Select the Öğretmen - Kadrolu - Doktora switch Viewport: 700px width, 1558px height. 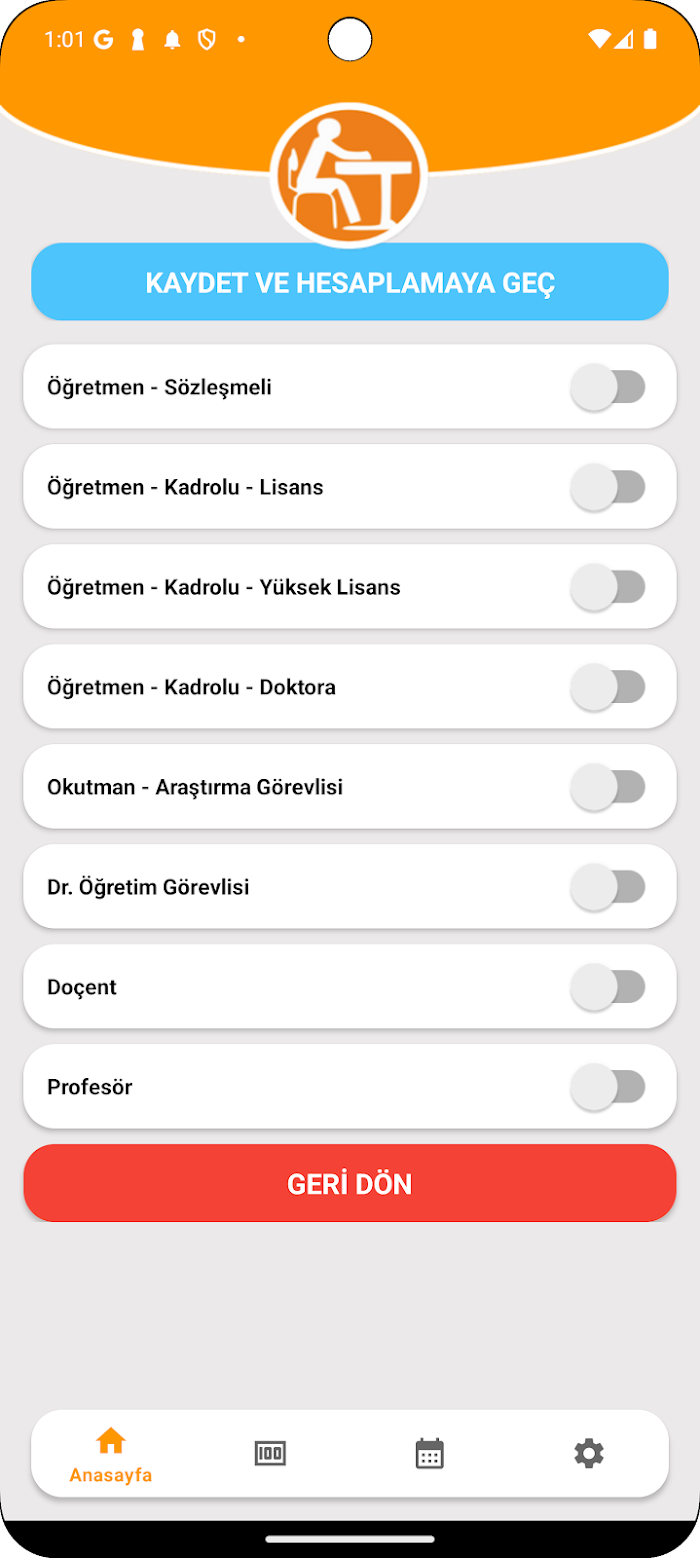[x=608, y=687]
